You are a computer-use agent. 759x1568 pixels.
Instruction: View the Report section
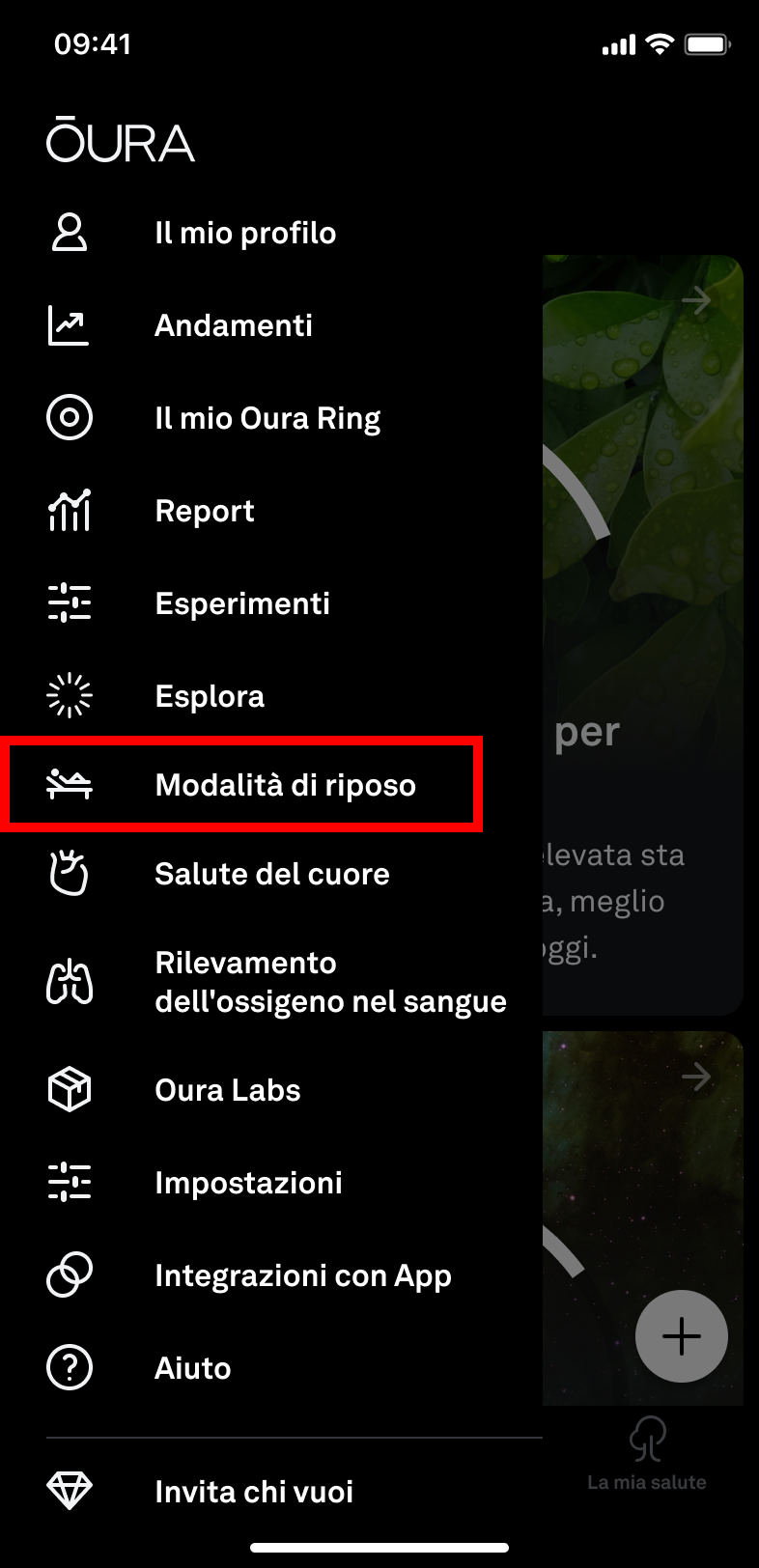[x=270, y=511]
